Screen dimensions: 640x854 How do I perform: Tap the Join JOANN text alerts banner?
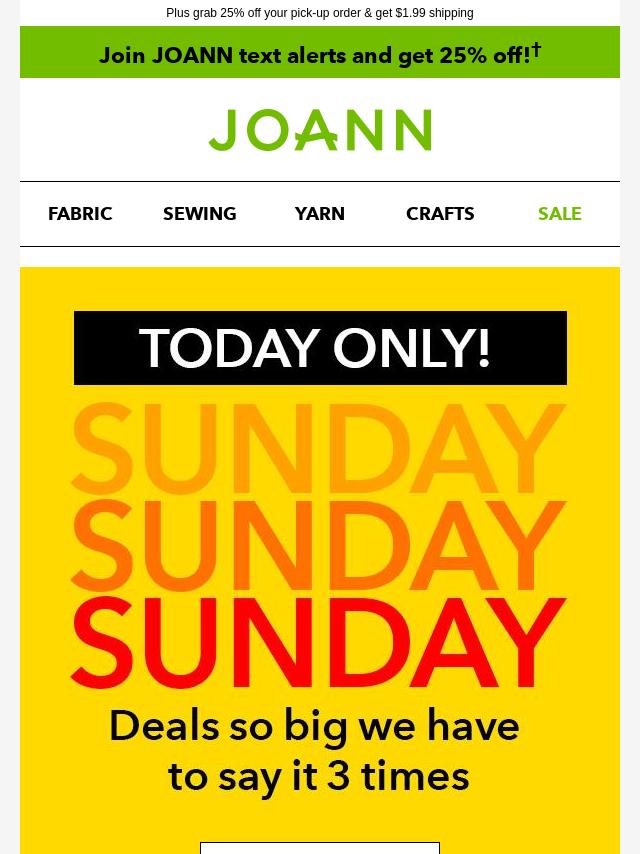320,54
